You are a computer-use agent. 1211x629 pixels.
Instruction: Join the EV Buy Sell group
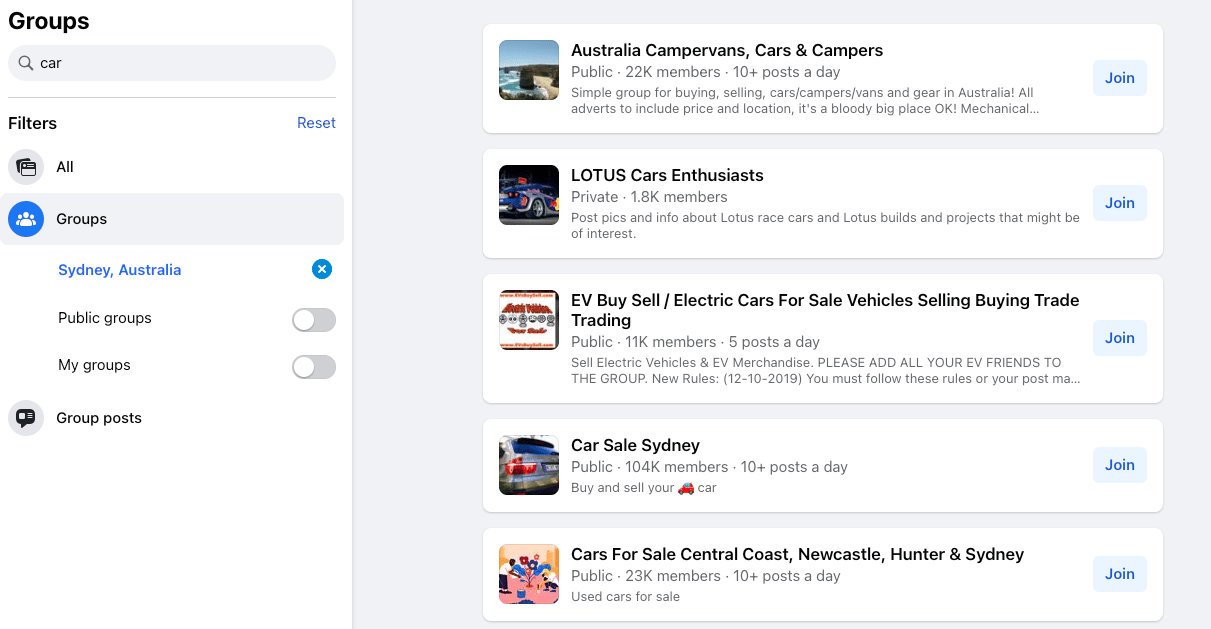[1119, 338]
